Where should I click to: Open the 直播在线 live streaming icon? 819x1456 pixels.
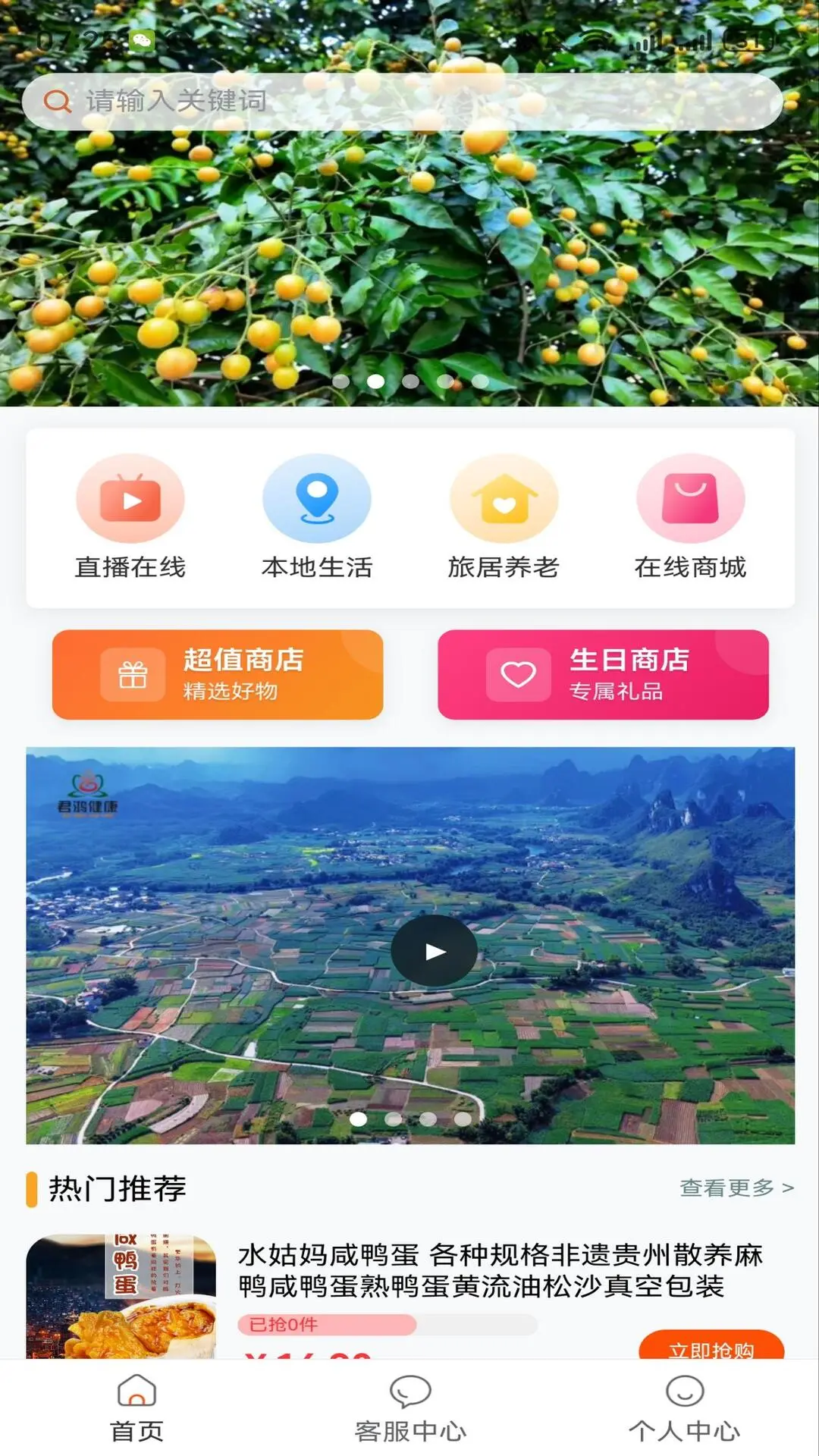point(129,500)
